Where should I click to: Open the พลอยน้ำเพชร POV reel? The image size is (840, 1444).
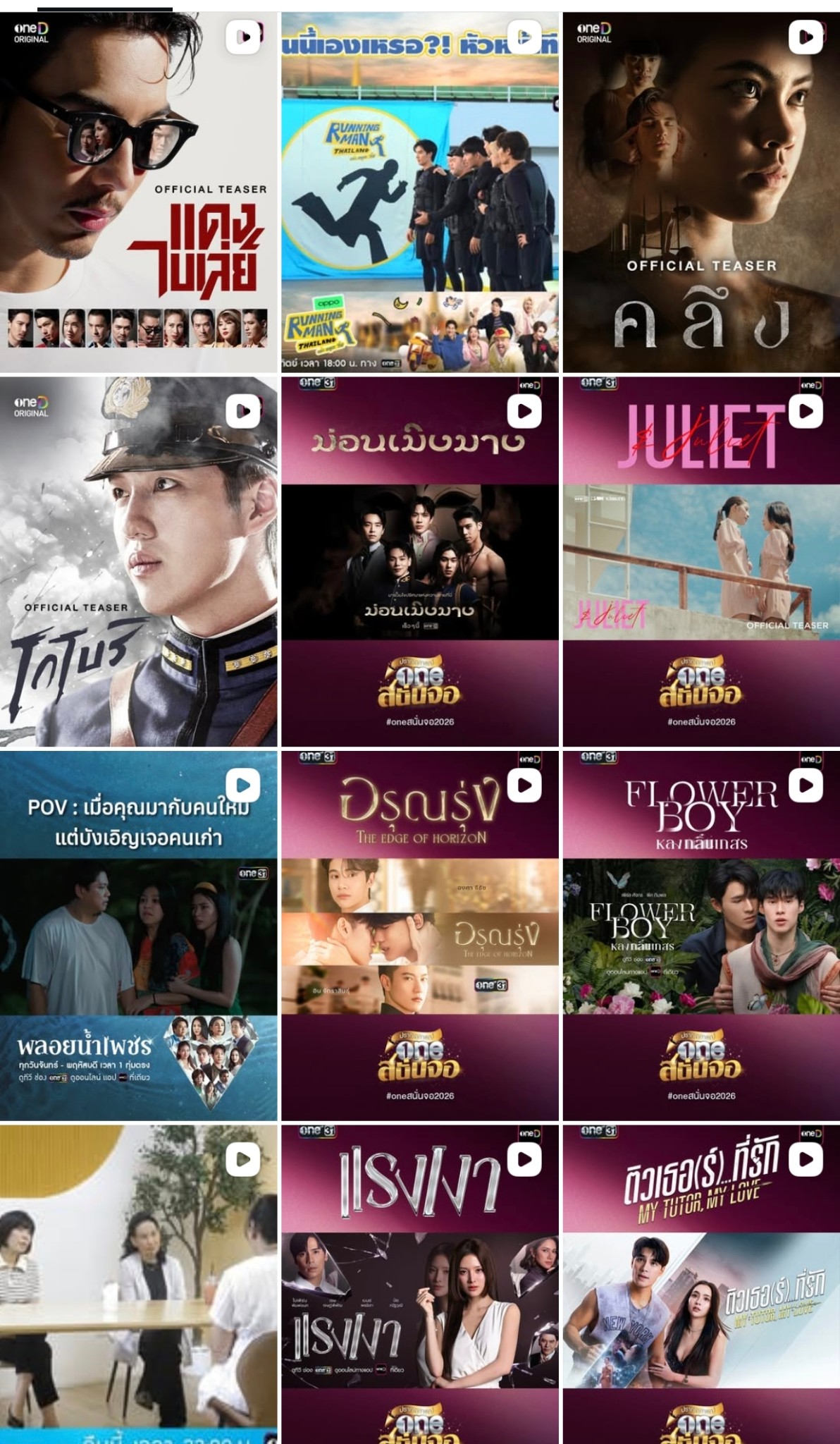click(x=139, y=936)
